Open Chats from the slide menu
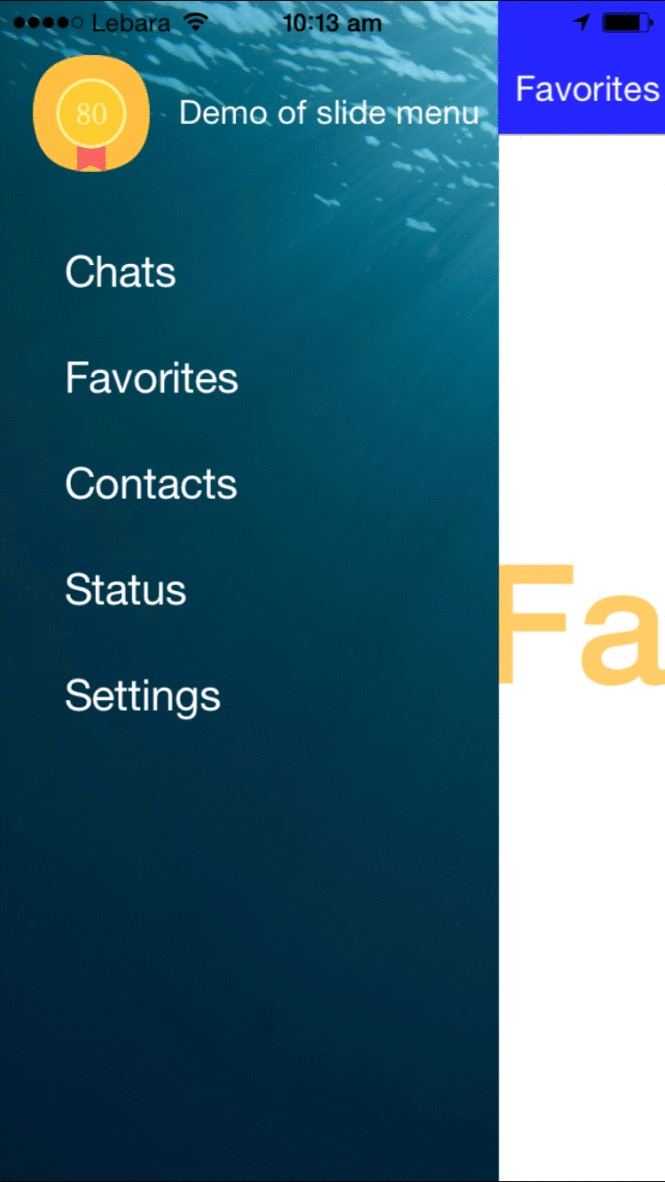Image resolution: width=665 pixels, height=1182 pixels. click(120, 272)
